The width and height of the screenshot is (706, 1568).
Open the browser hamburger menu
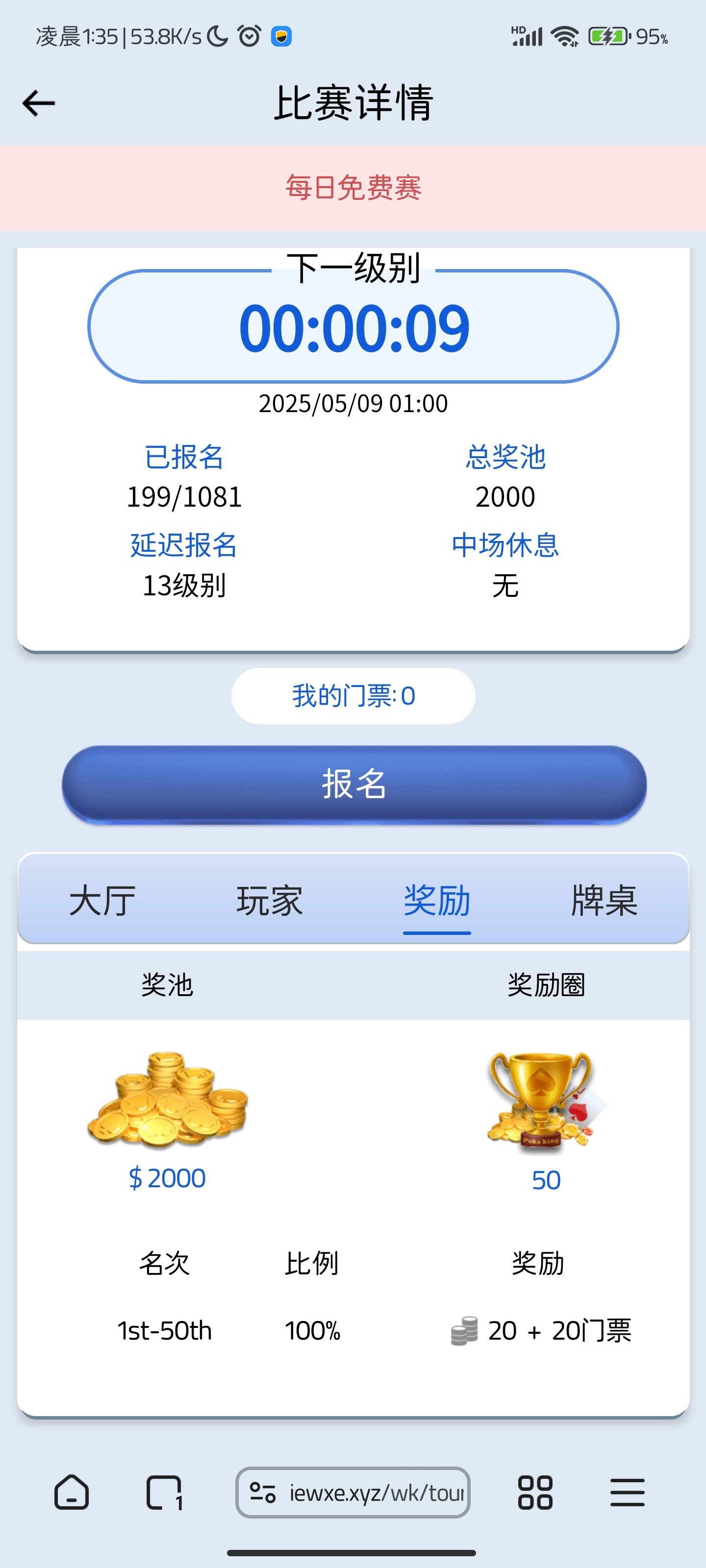[x=628, y=1492]
